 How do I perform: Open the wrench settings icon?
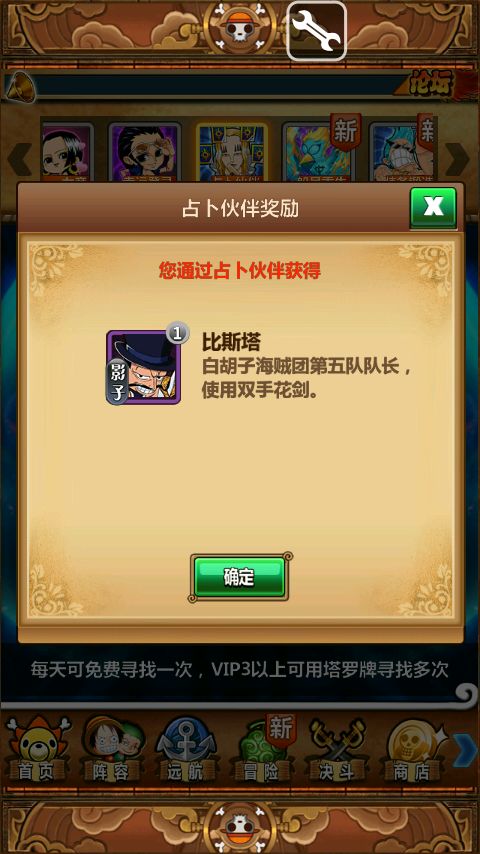pos(317,31)
